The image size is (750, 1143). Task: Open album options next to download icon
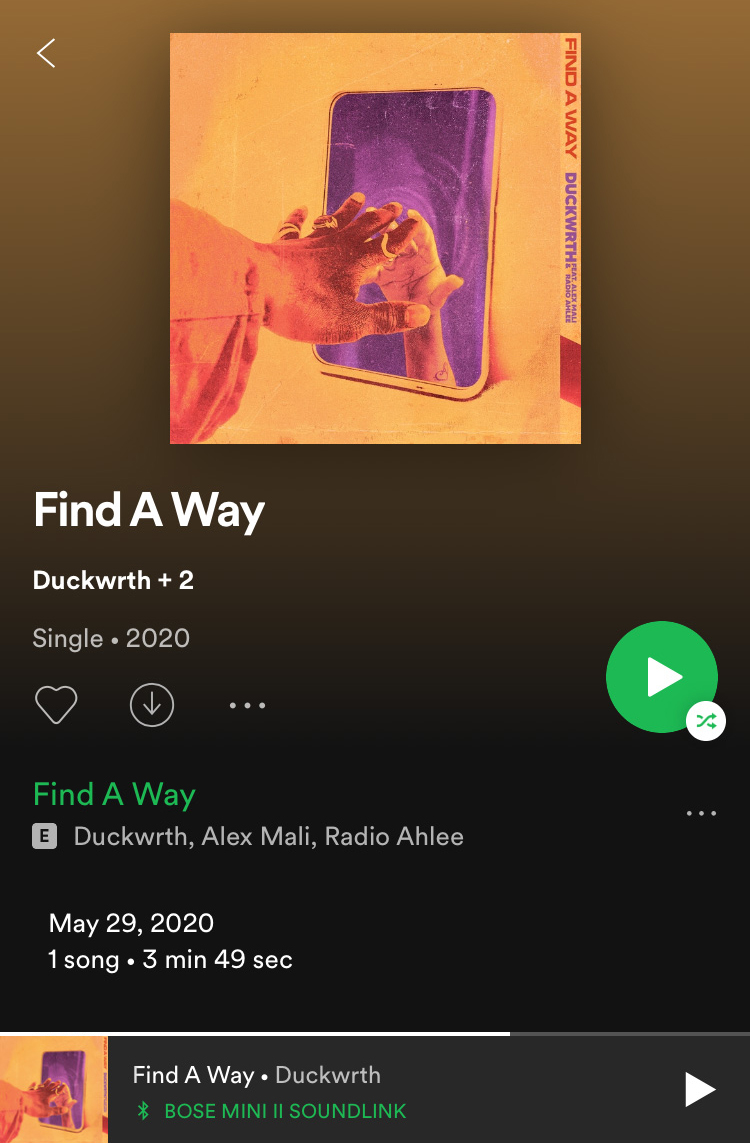247,705
